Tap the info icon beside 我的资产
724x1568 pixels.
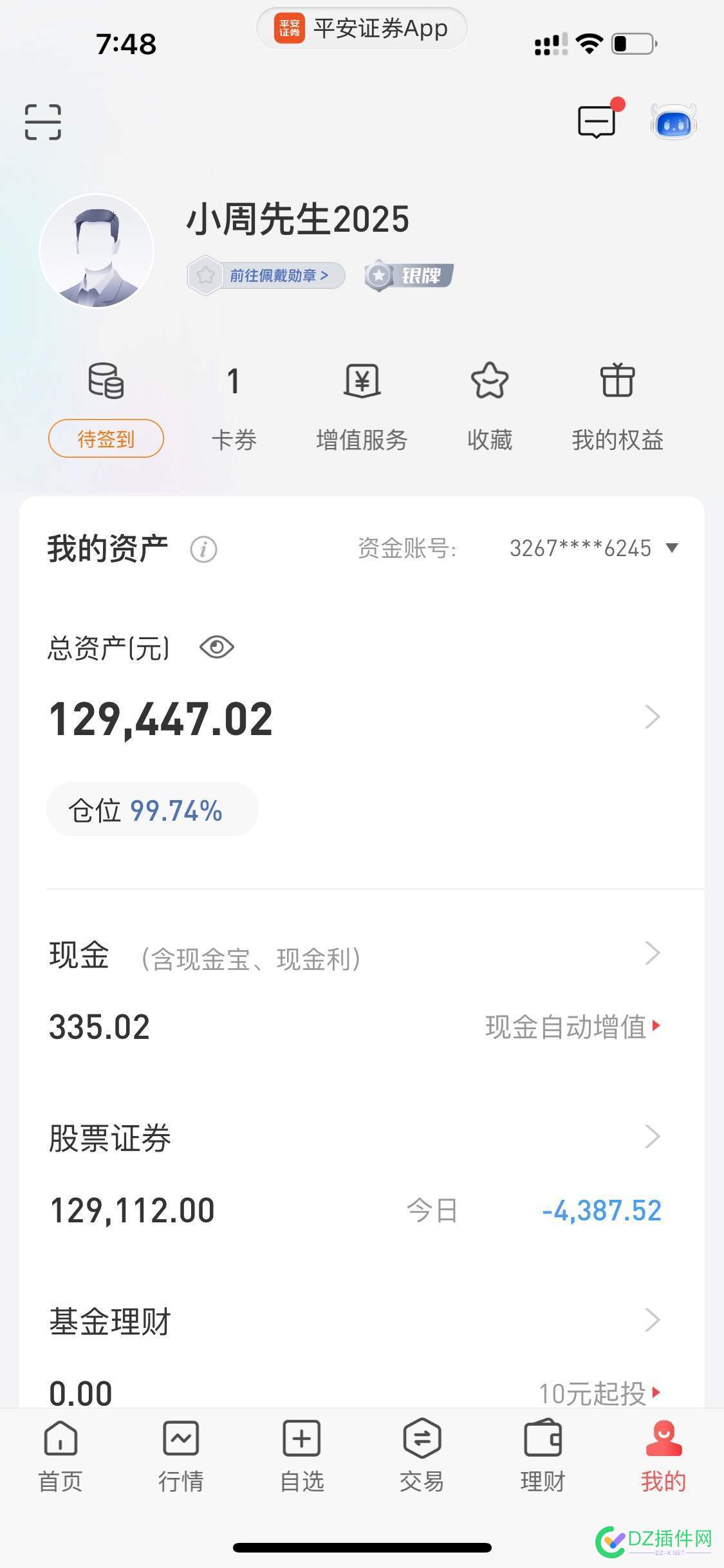203,550
